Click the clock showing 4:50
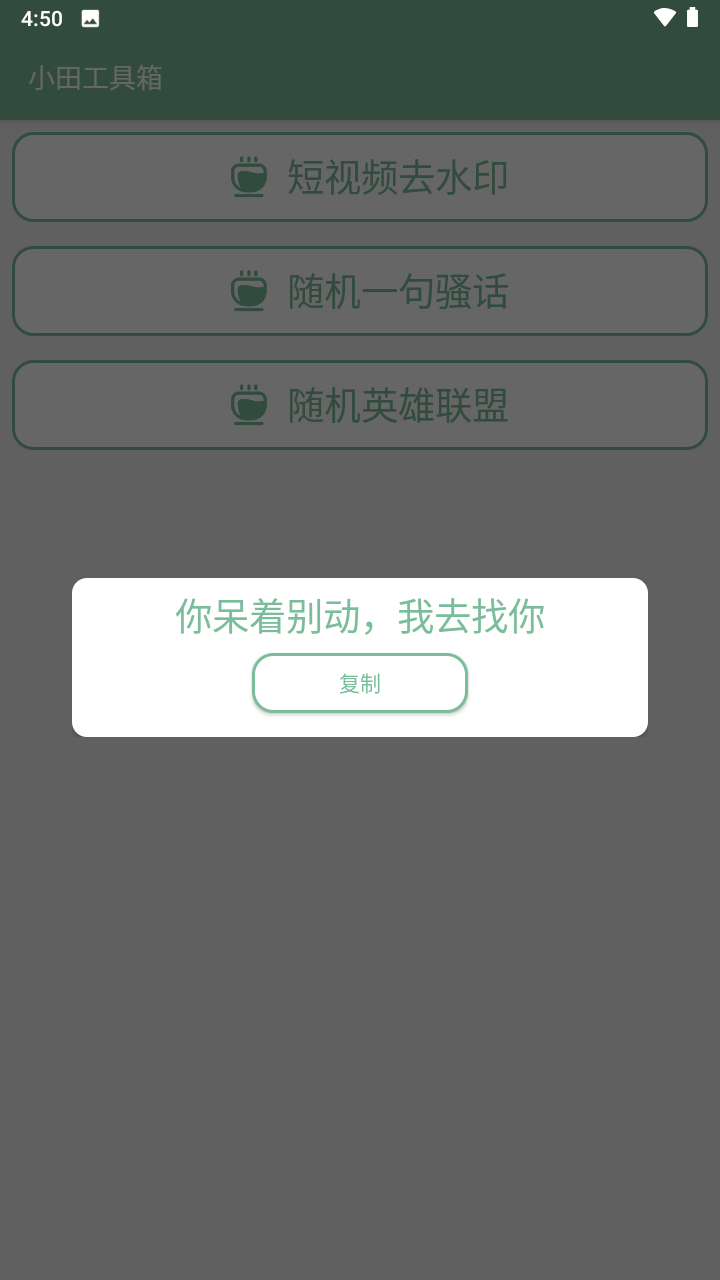Image resolution: width=720 pixels, height=1280 pixels. pos(41,17)
